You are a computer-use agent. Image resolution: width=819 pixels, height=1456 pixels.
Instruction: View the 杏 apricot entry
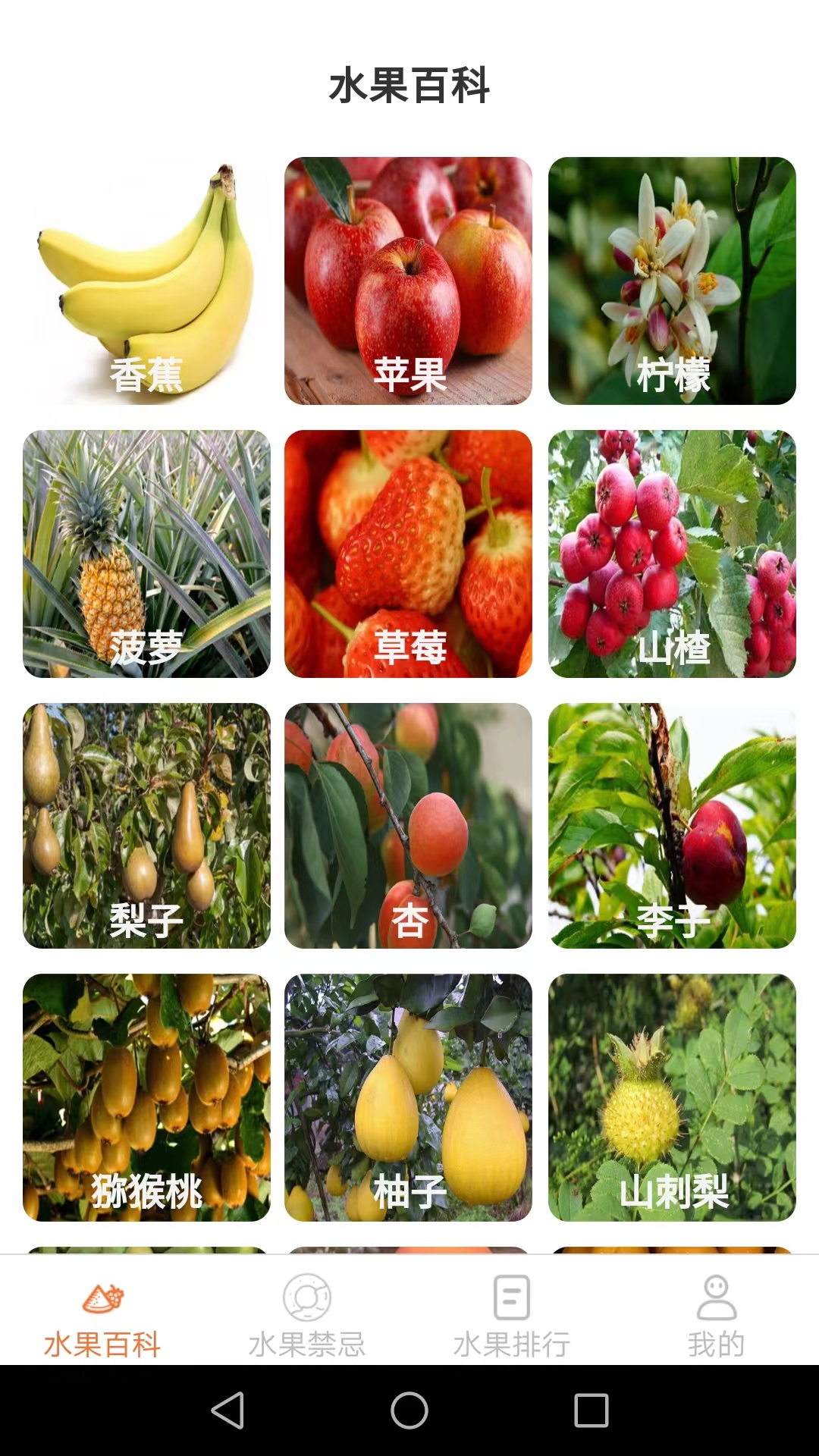[408, 825]
